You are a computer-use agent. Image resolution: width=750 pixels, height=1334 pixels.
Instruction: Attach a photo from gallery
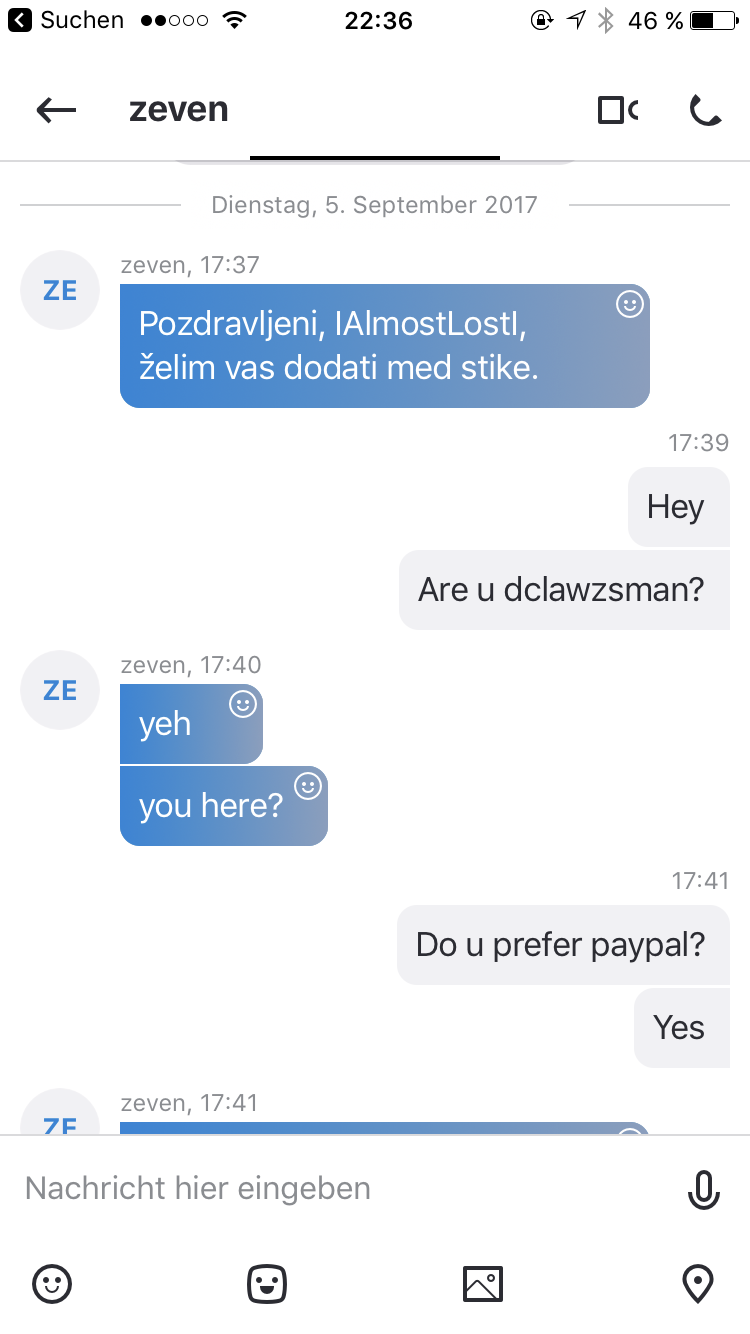point(482,1283)
